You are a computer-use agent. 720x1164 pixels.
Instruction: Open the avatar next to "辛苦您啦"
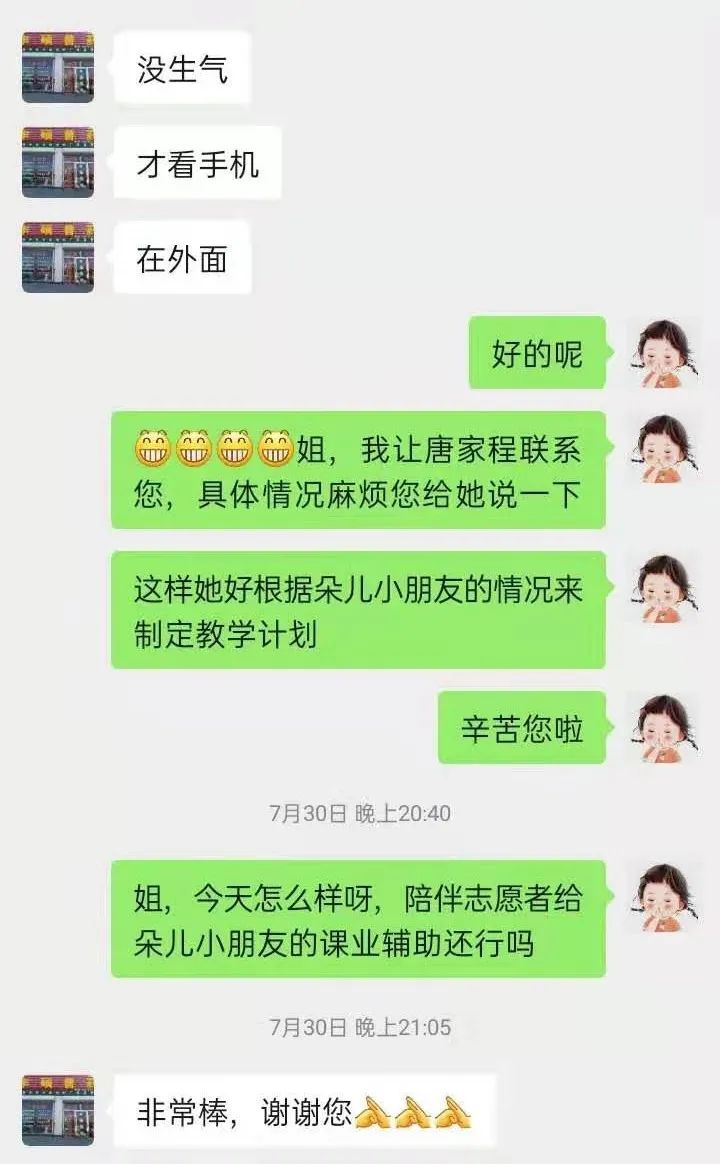[662, 727]
